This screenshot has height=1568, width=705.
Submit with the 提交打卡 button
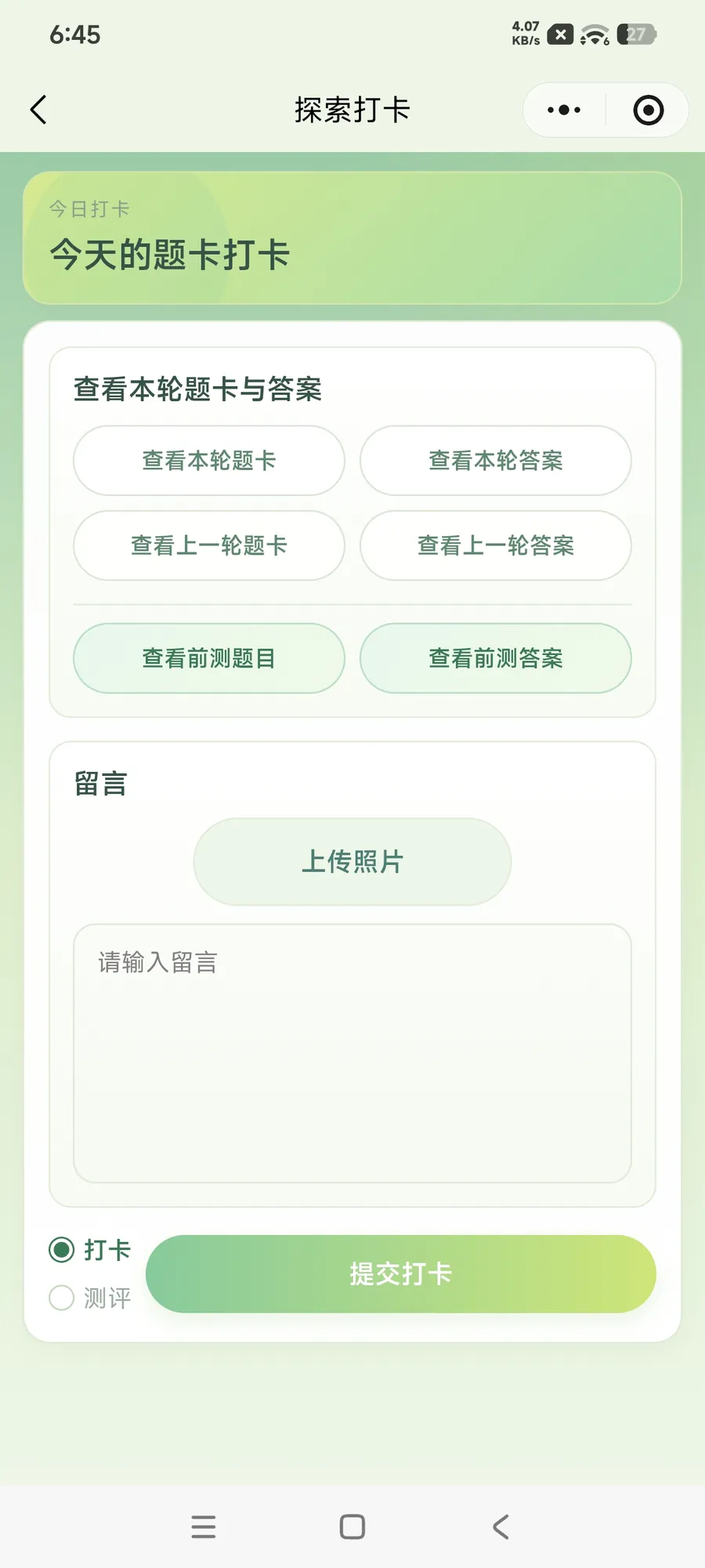click(x=401, y=1274)
